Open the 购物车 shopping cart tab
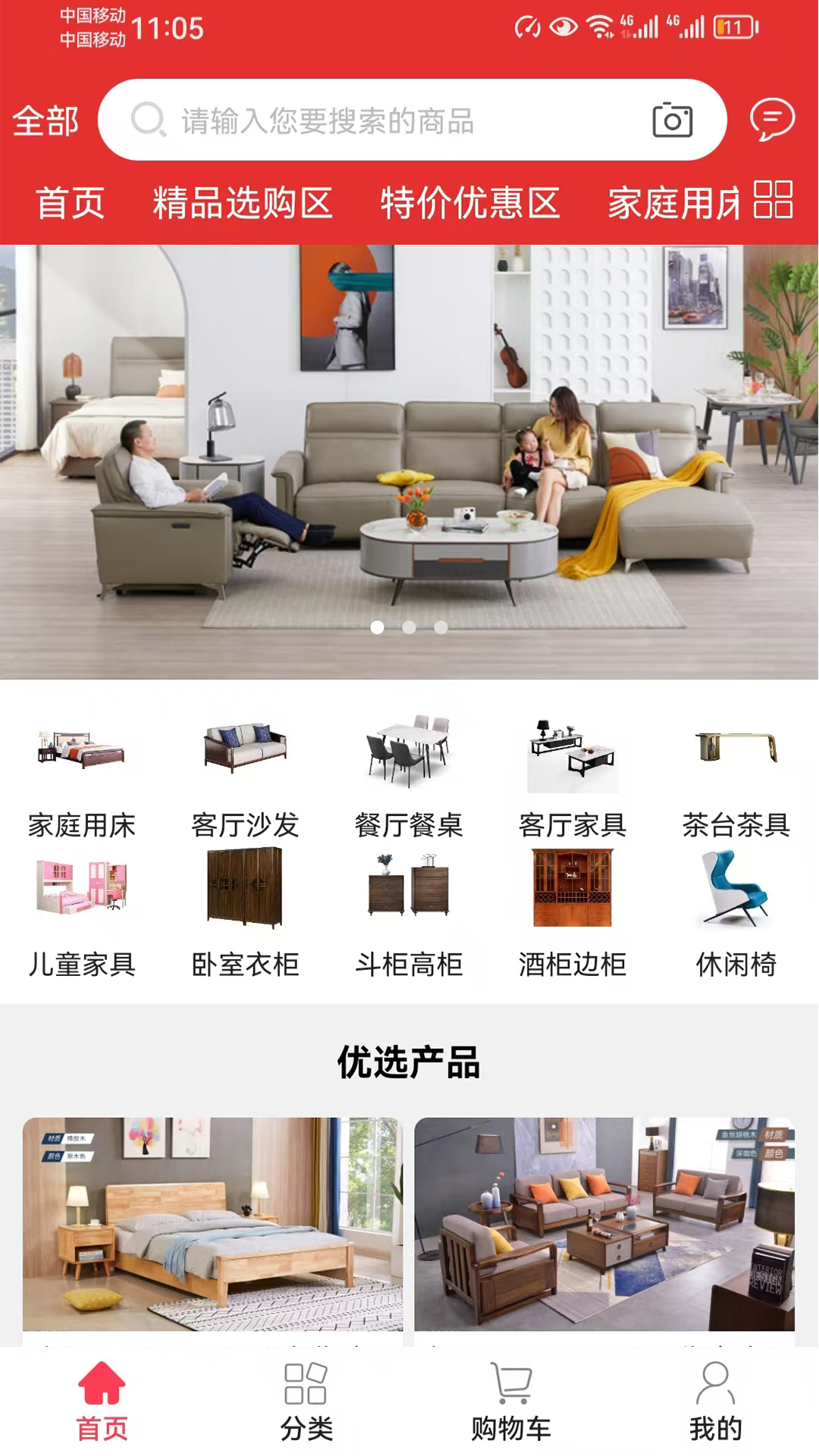The height and width of the screenshot is (1456, 819). (x=511, y=1402)
